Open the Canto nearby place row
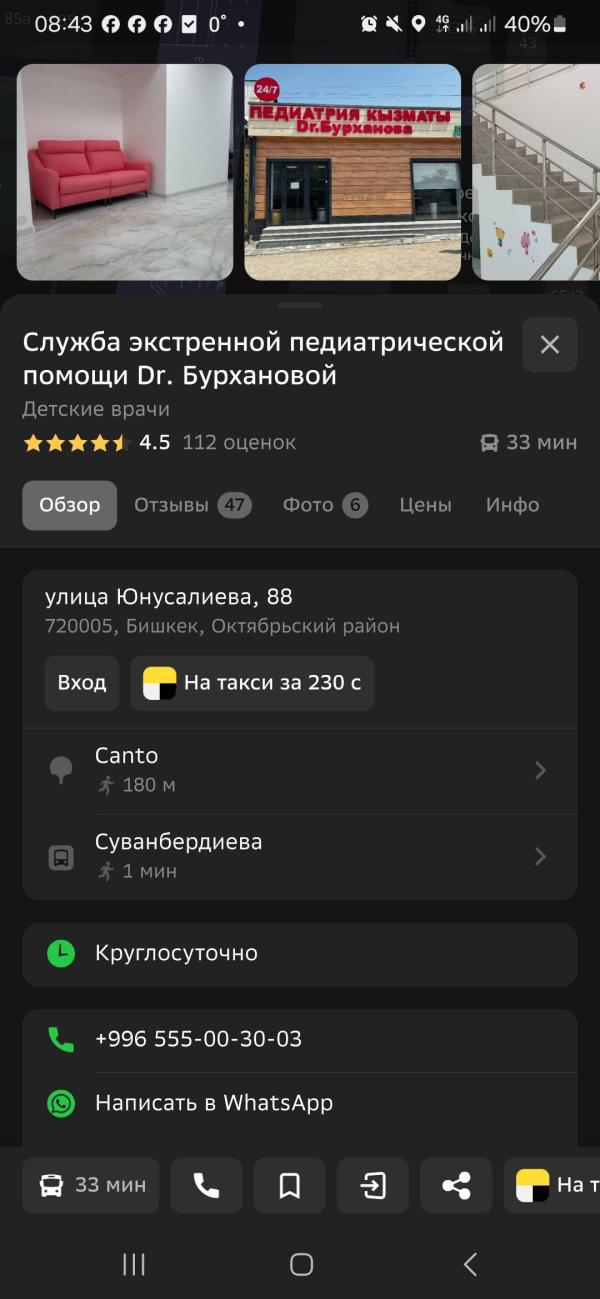This screenshot has width=600, height=1299. pyautogui.click(x=300, y=770)
